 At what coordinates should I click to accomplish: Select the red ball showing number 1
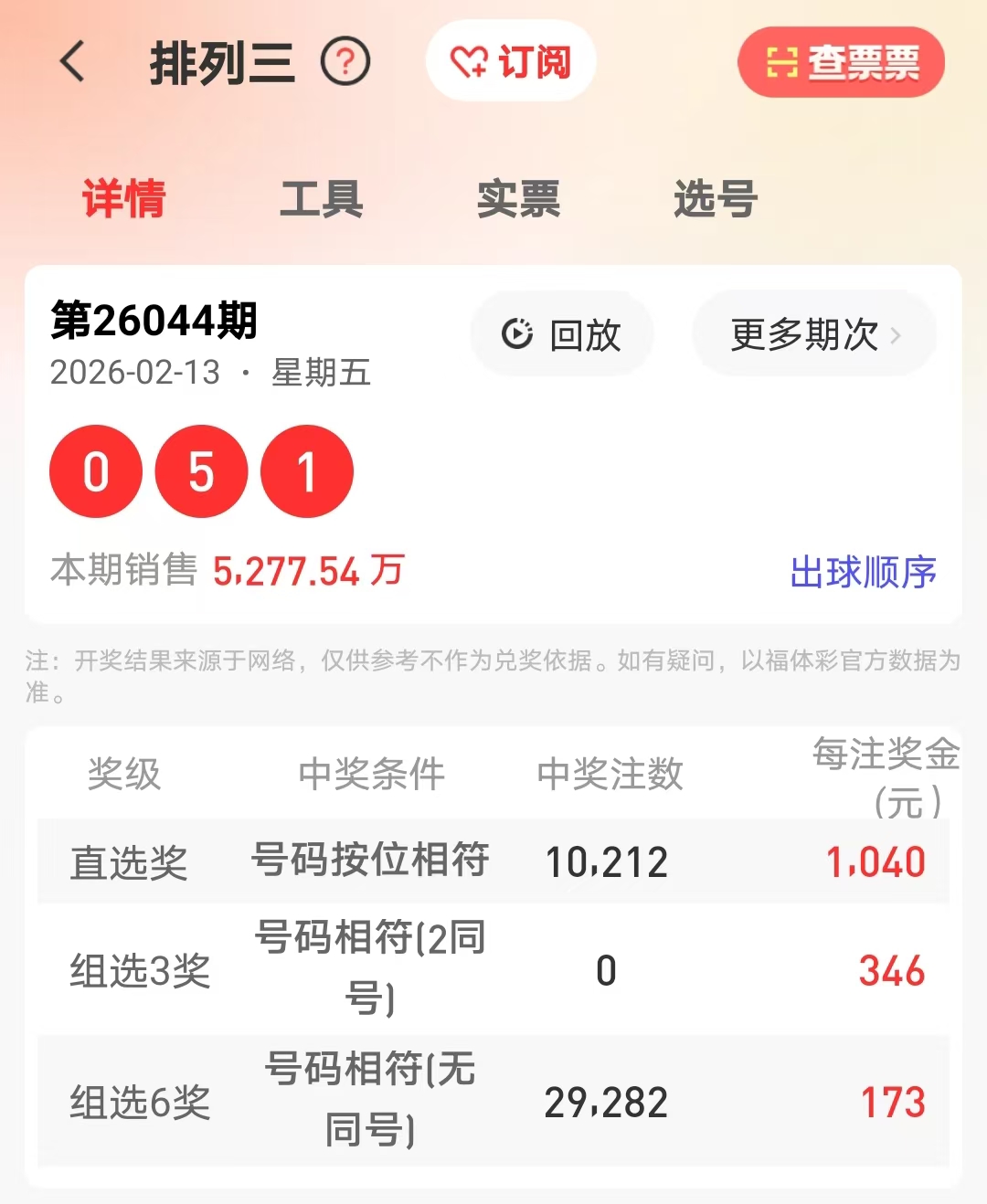click(x=307, y=471)
